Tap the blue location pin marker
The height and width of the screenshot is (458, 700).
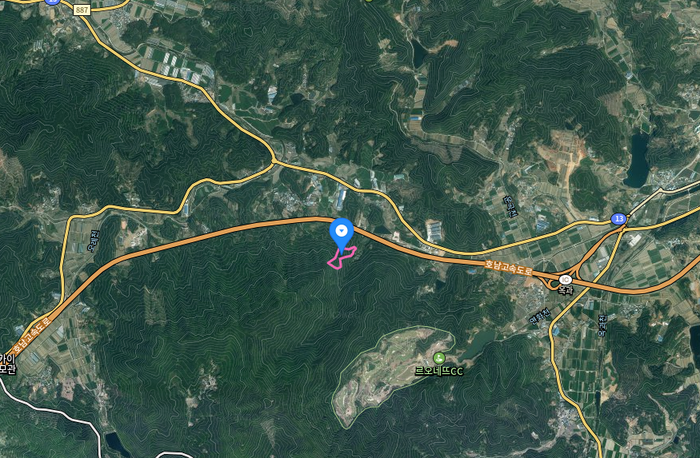(x=342, y=233)
